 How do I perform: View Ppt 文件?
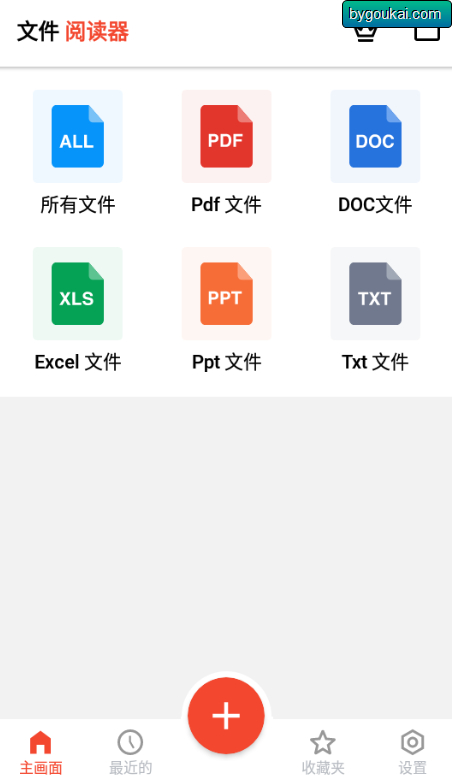pyautogui.click(x=226, y=310)
